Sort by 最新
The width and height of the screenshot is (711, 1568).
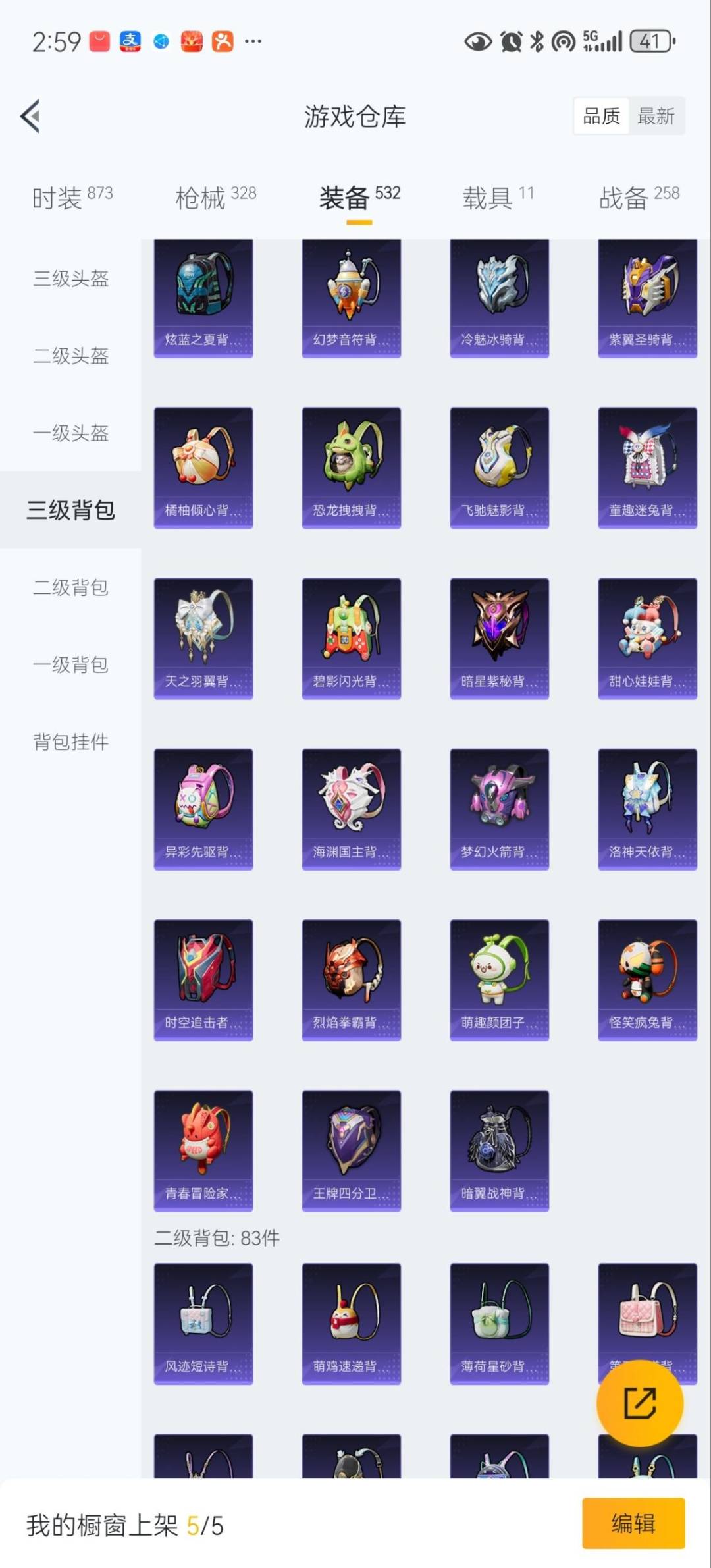point(656,117)
